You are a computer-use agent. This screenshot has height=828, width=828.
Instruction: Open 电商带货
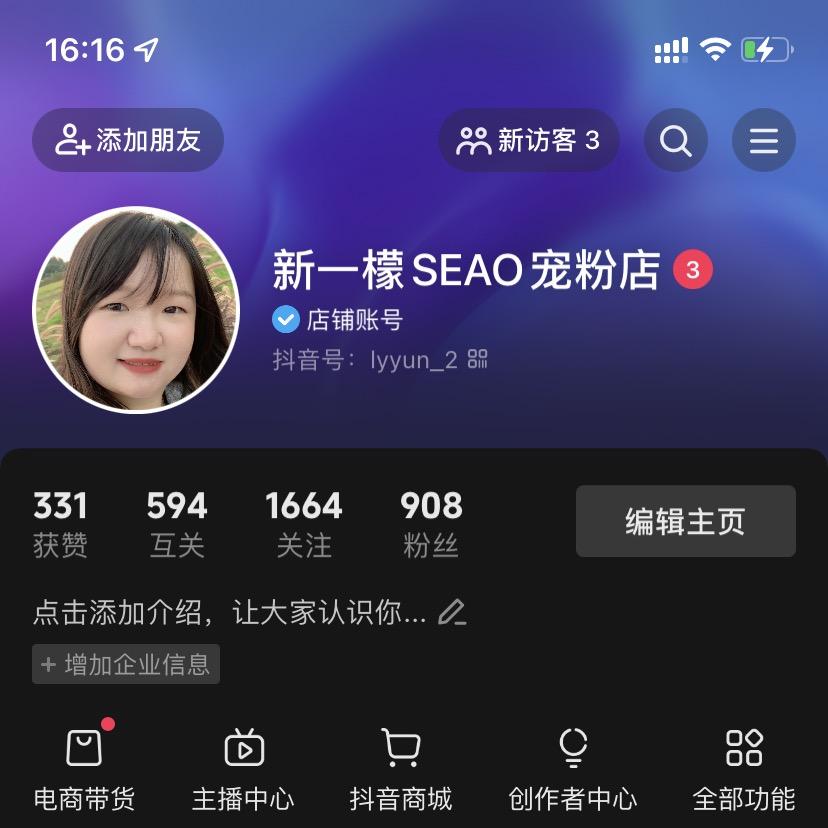84,768
